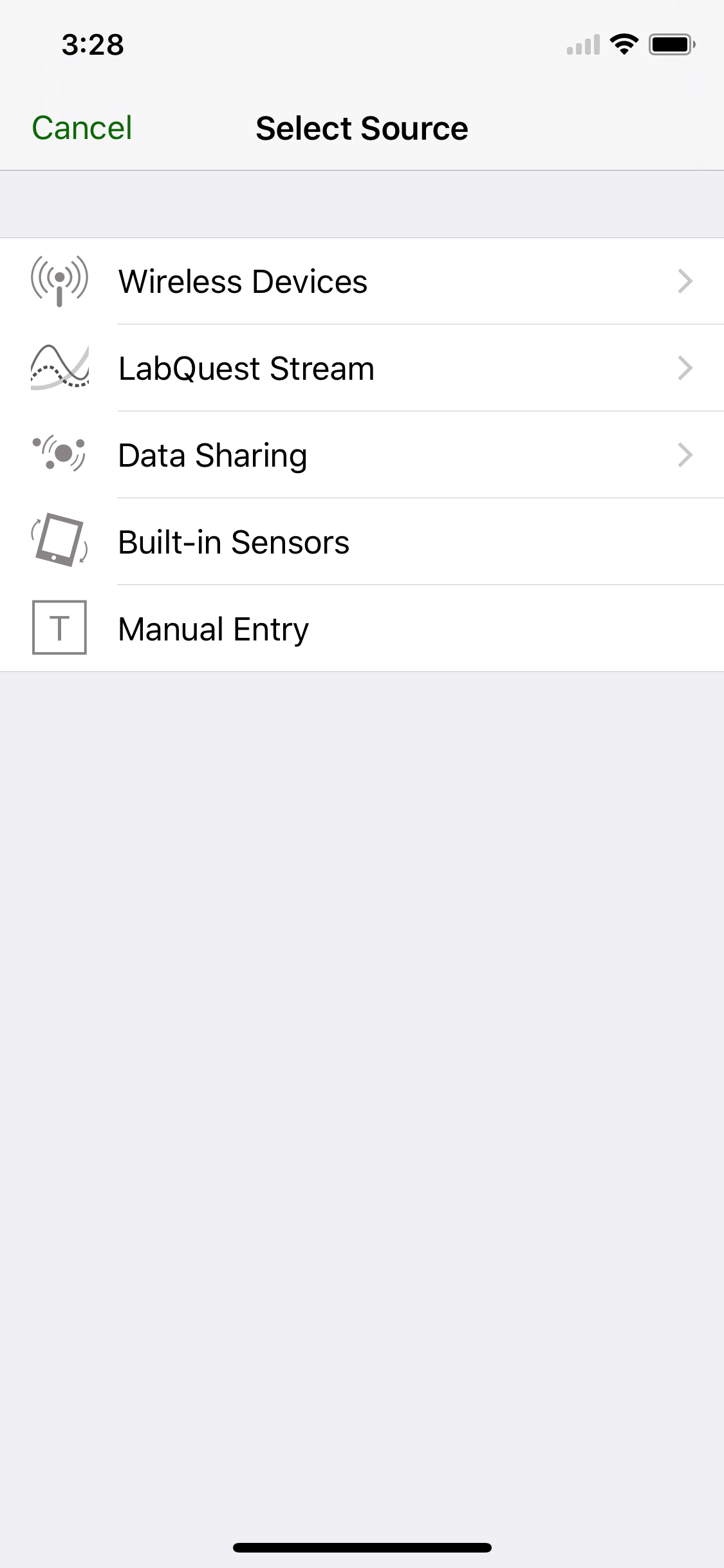Click the LabQuest Stream waveform icon

click(59, 368)
